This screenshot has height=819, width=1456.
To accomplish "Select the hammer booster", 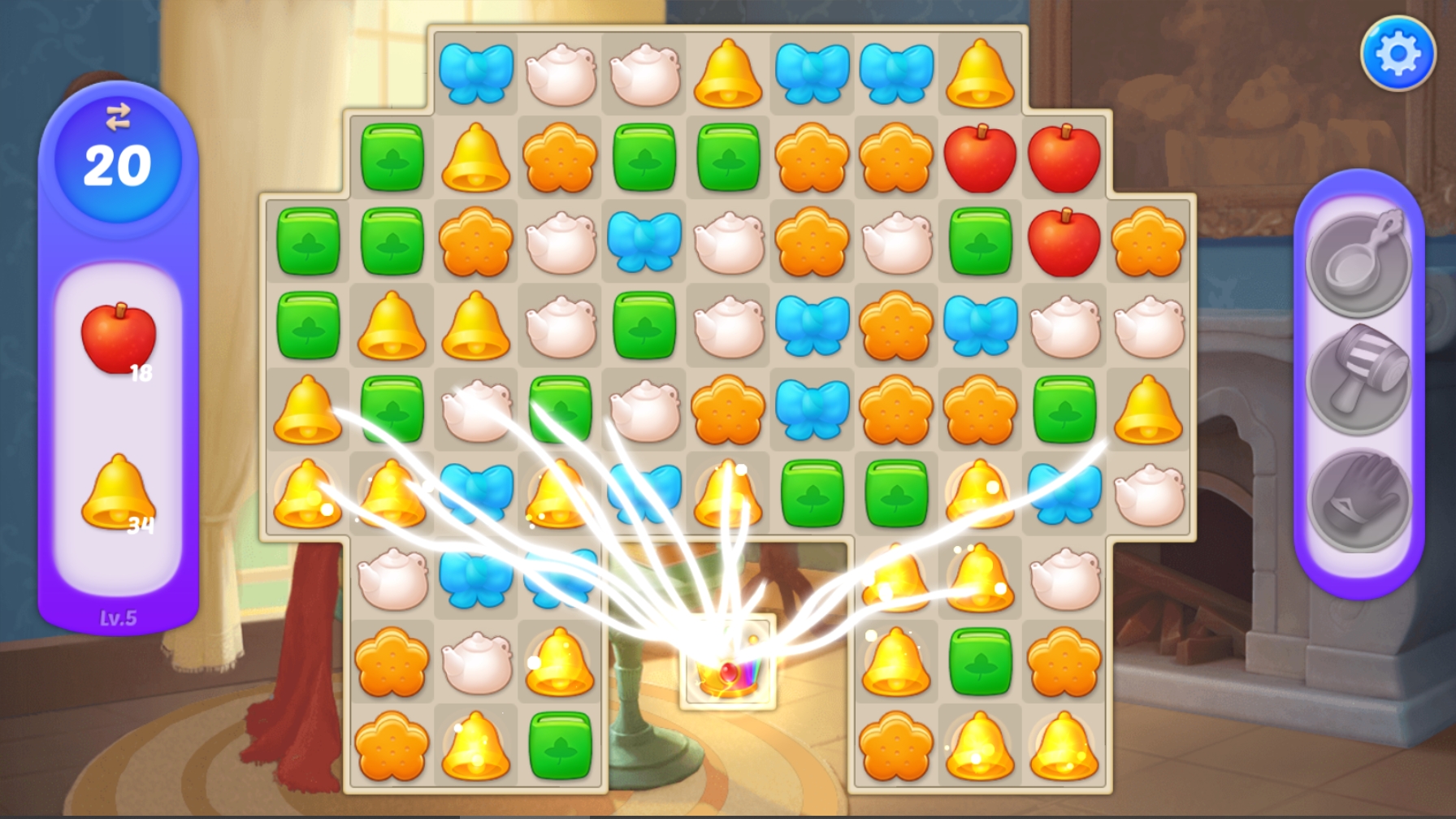I will [x=1358, y=379].
